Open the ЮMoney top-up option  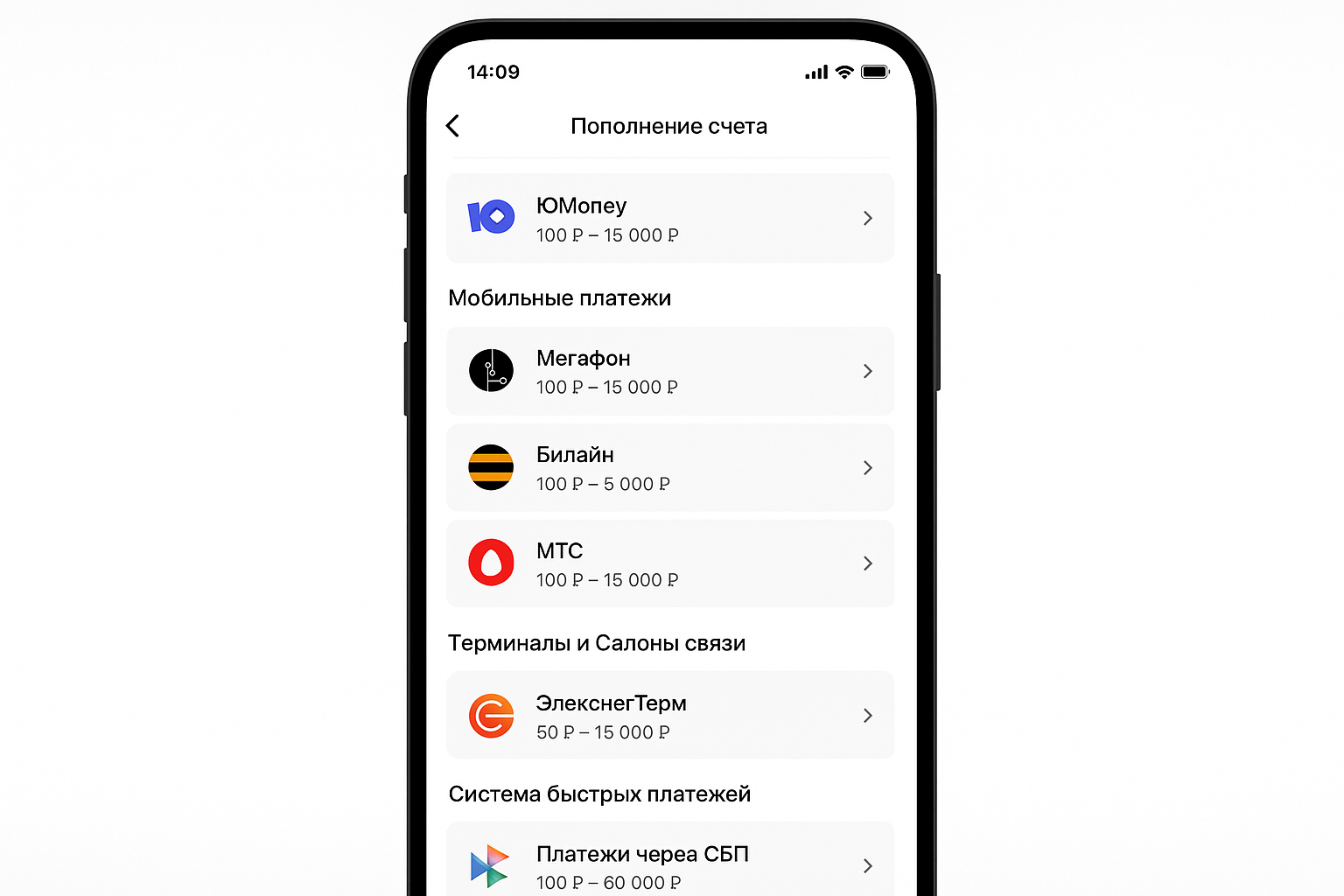(x=669, y=219)
